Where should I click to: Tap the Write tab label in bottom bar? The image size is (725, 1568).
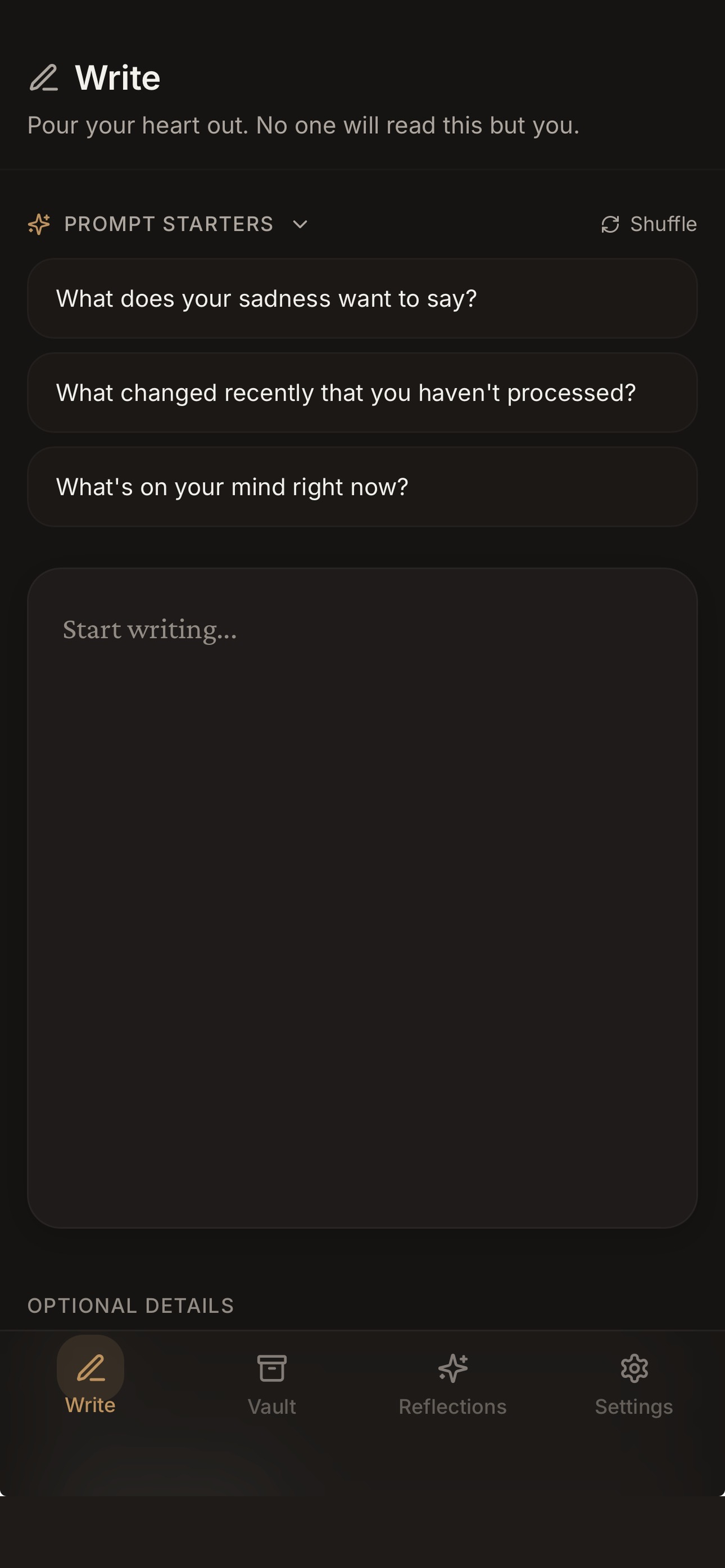tap(90, 1407)
